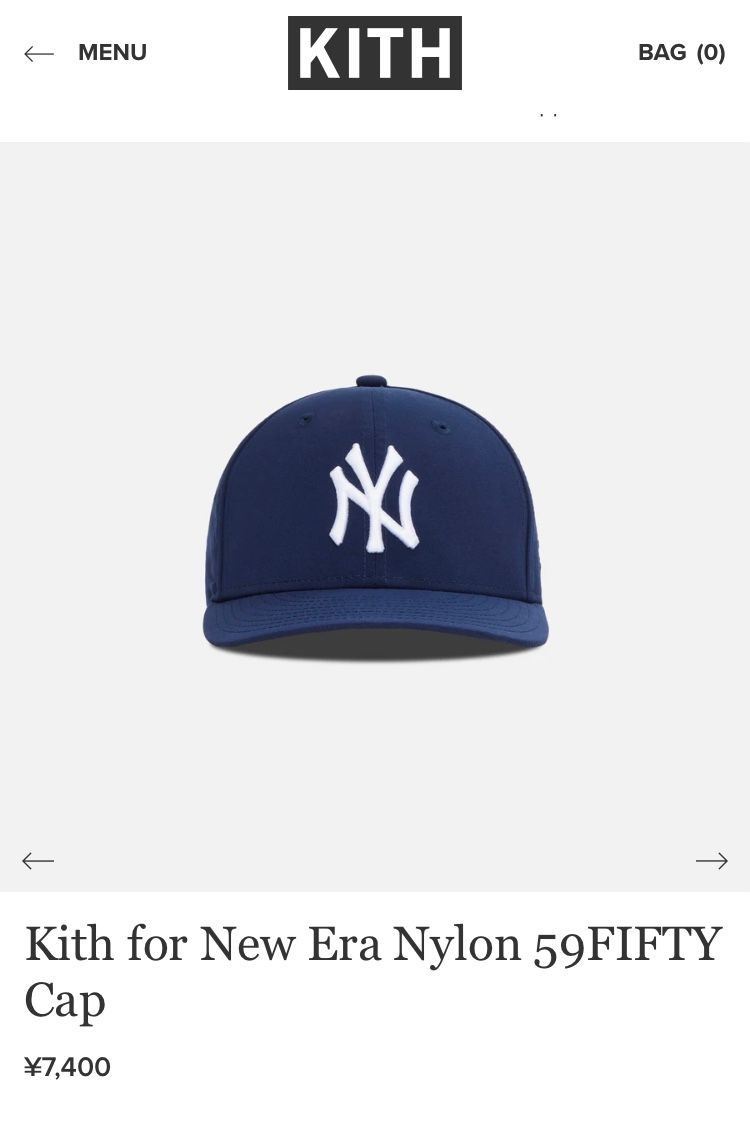Select the first carousel indicator dot
The image size is (750, 1121).
pyautogui.click(x=542, y=115)
